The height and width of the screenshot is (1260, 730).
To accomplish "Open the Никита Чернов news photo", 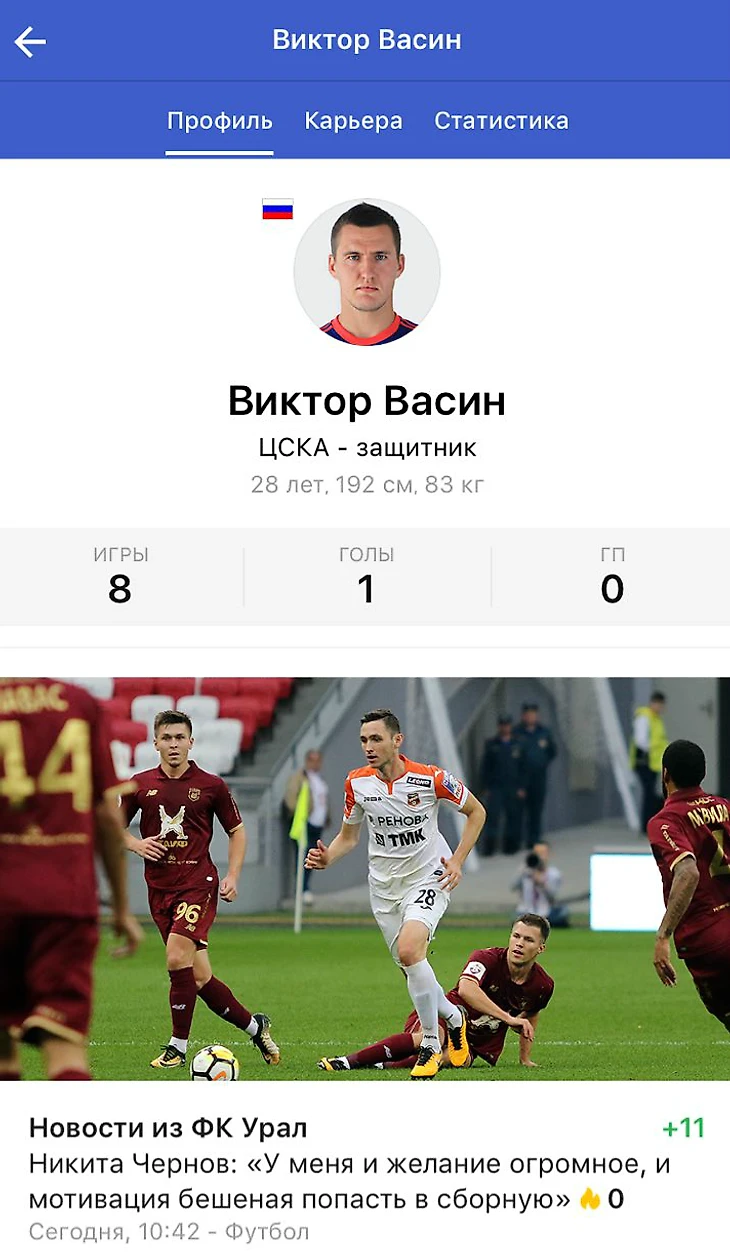I will (365, 878).
